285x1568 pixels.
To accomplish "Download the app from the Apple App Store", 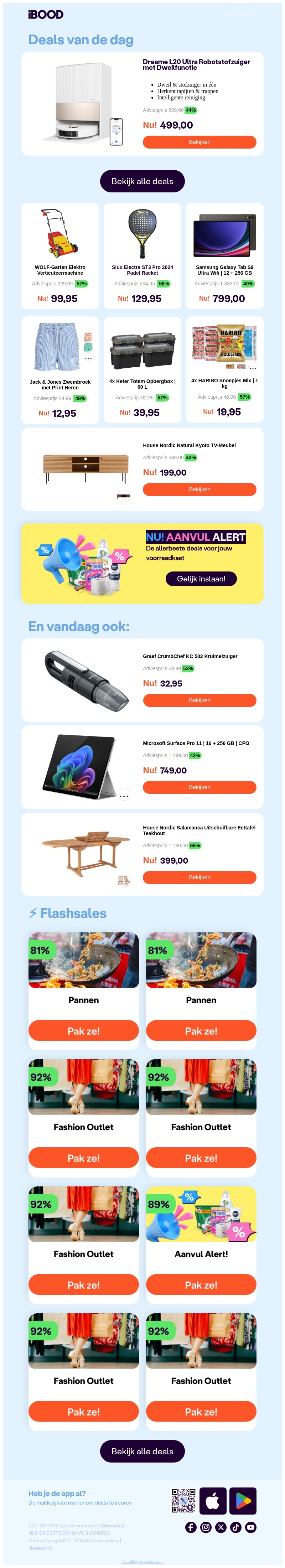I will [213, 1501].
